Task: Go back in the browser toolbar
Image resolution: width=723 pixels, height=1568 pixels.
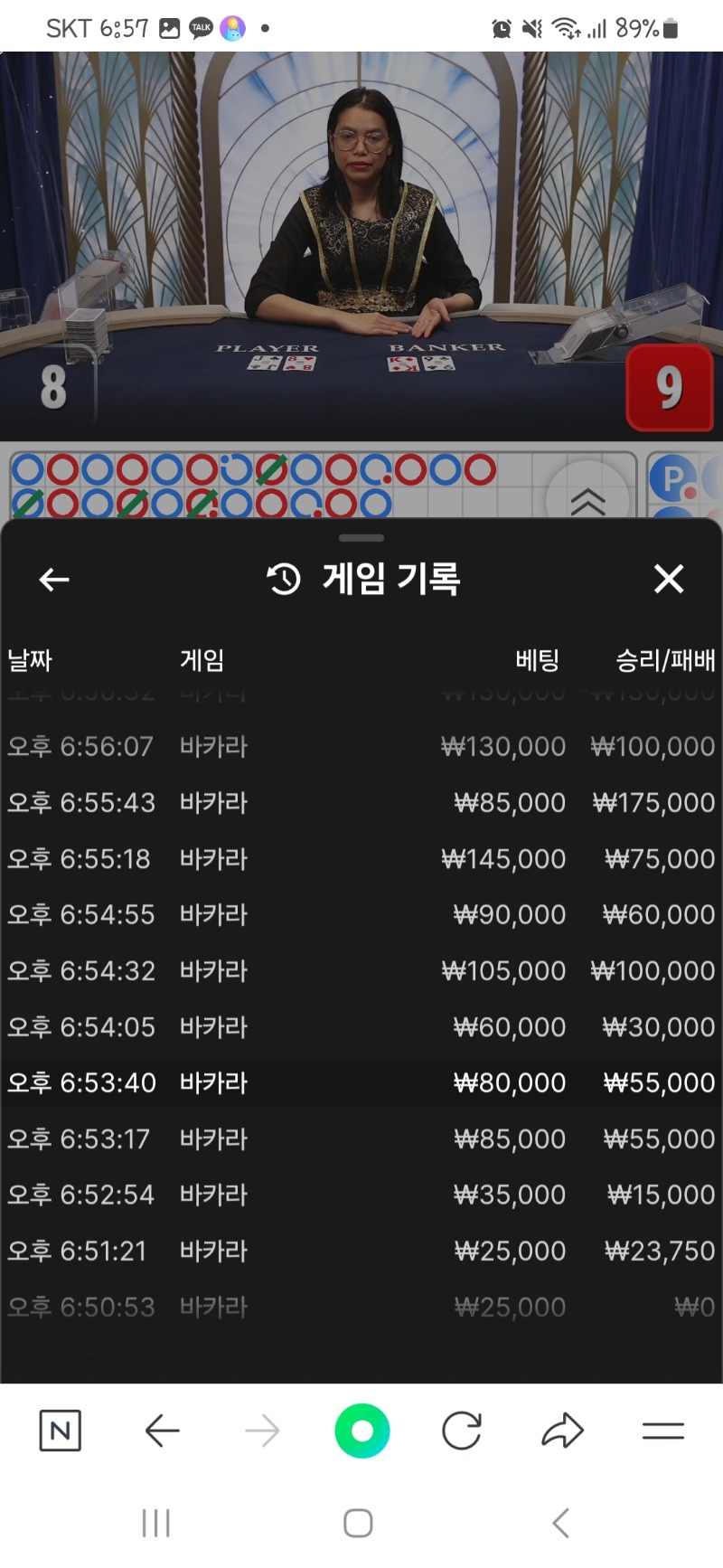Action: click(x=163, y=1431)
